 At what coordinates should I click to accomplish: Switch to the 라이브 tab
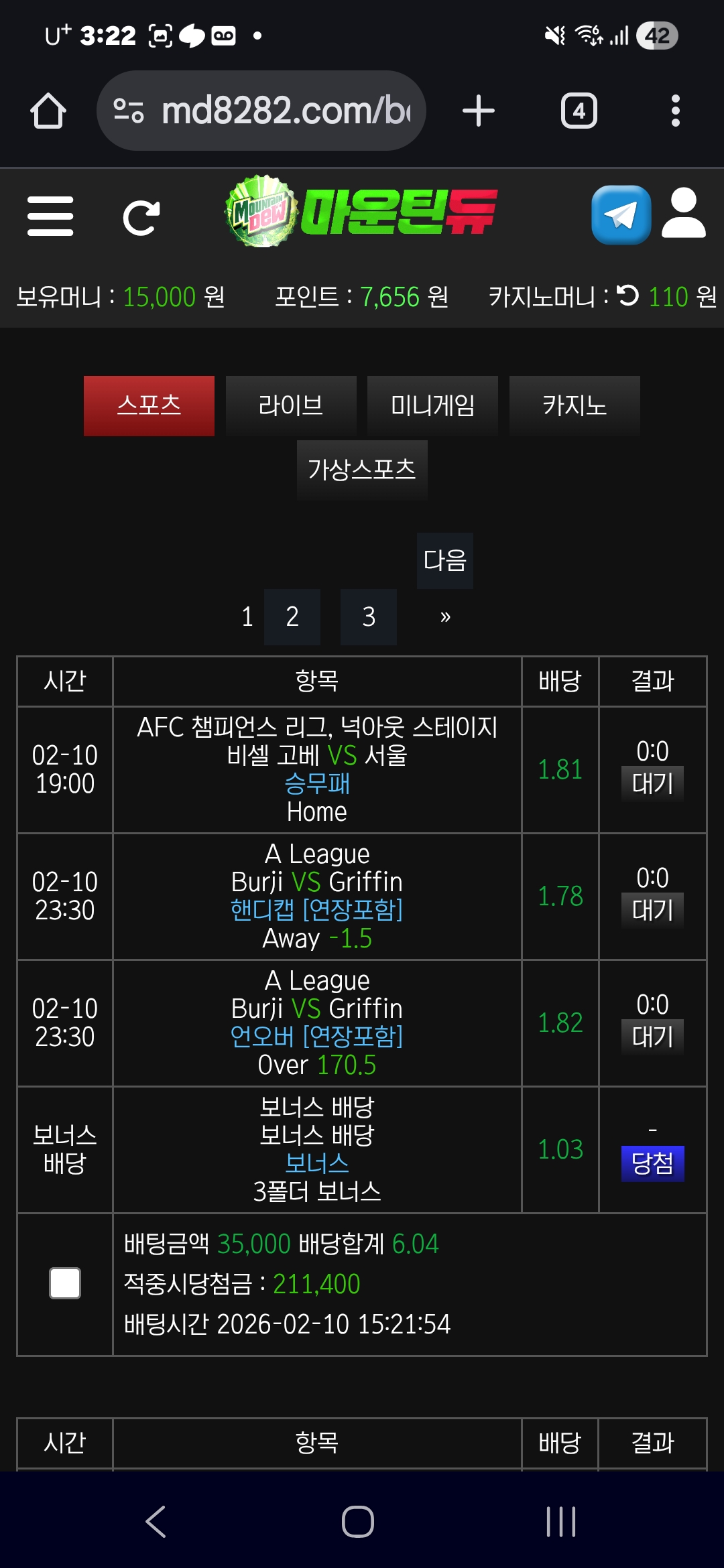[x=291, y=405]
